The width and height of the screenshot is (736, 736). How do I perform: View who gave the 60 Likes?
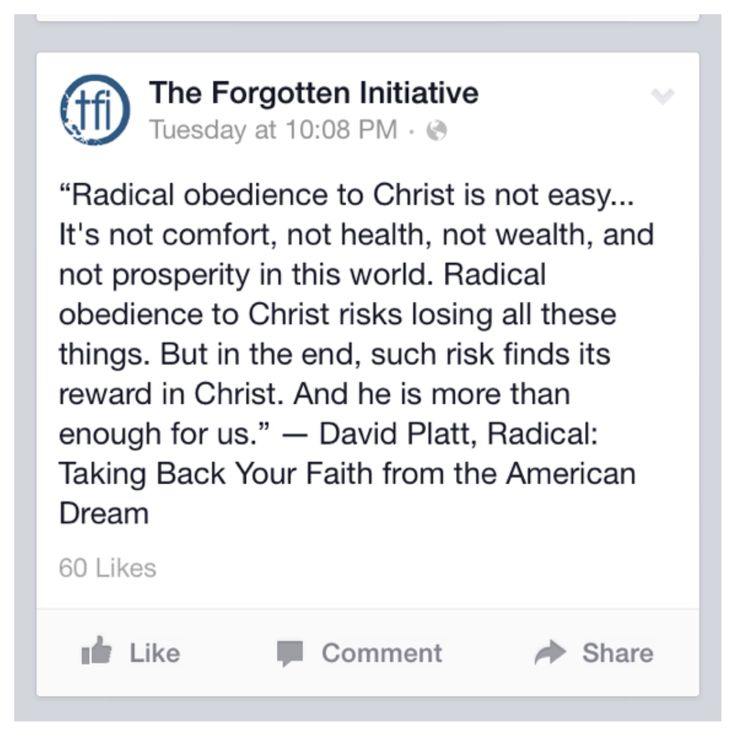(107, 568)
